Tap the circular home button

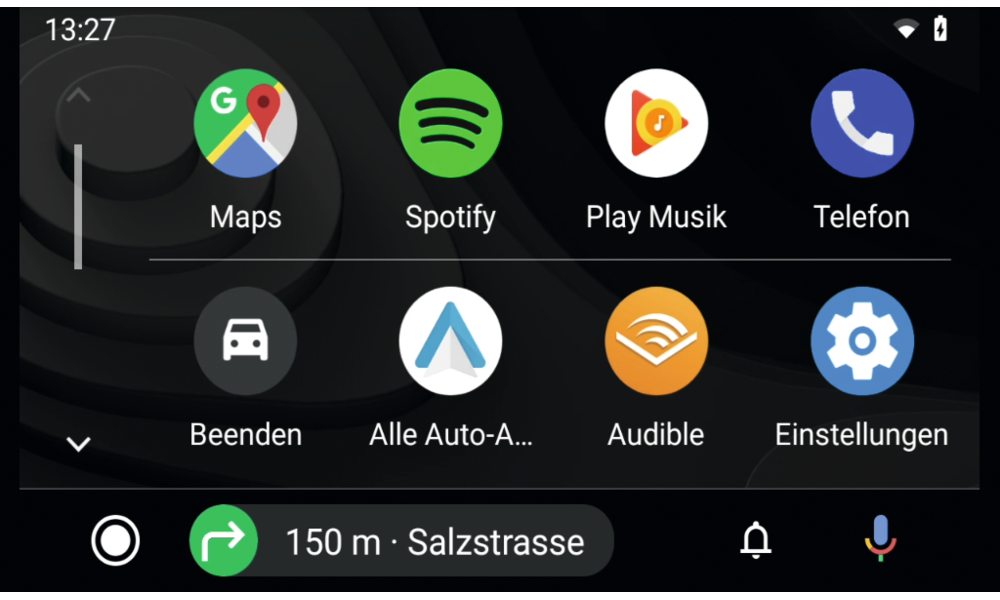[x=115, y=541]
